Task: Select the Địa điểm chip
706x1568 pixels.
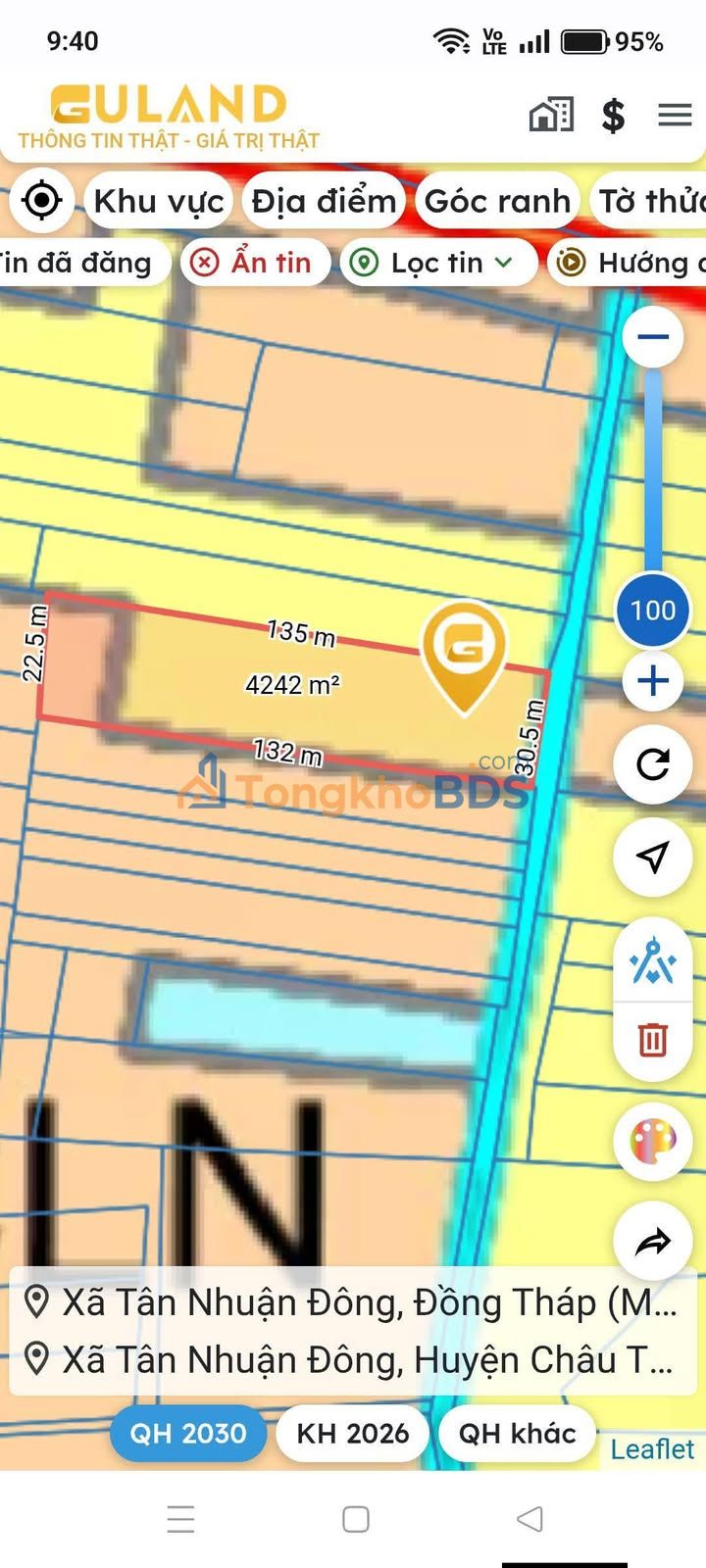Action: coord(324,201)
